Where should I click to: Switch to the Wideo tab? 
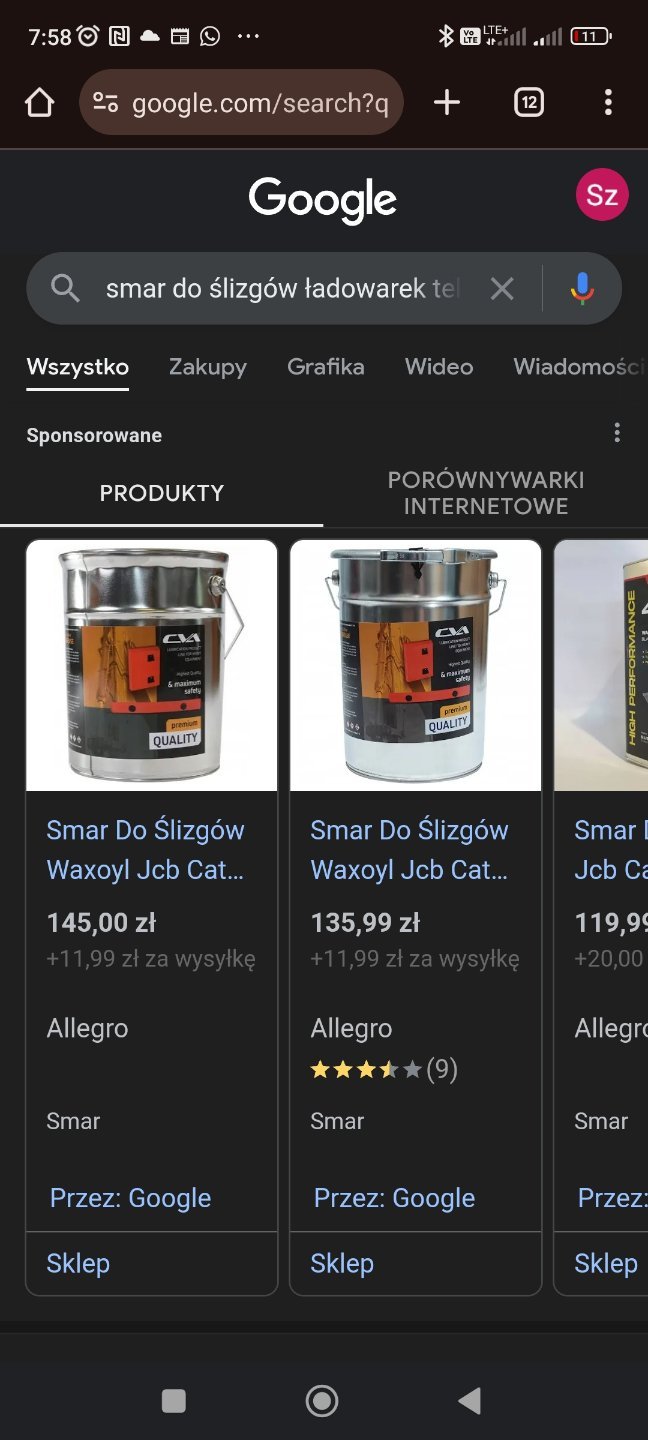point(438,367)
